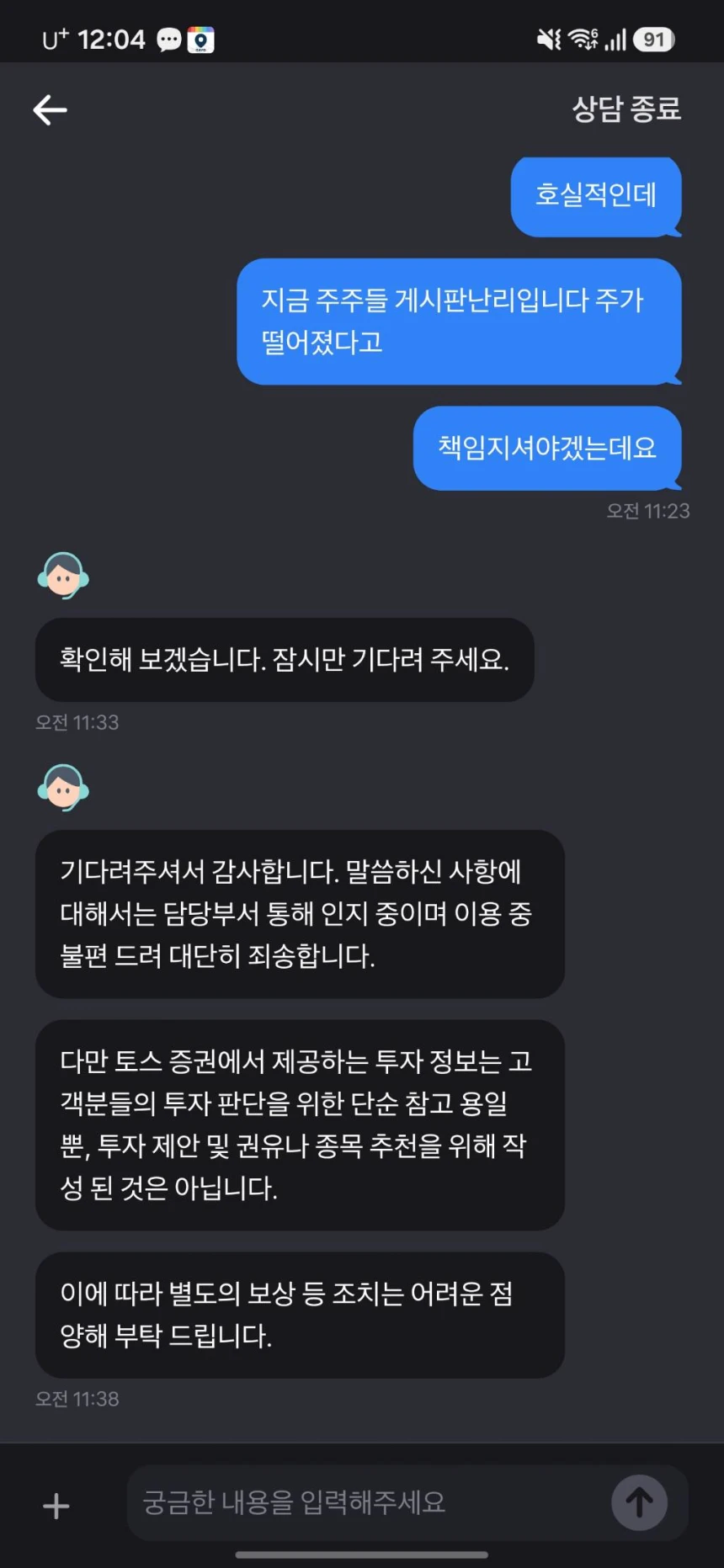724x1568 pixels.
Task: Open the plus attachment menu
Action: 56,1506
